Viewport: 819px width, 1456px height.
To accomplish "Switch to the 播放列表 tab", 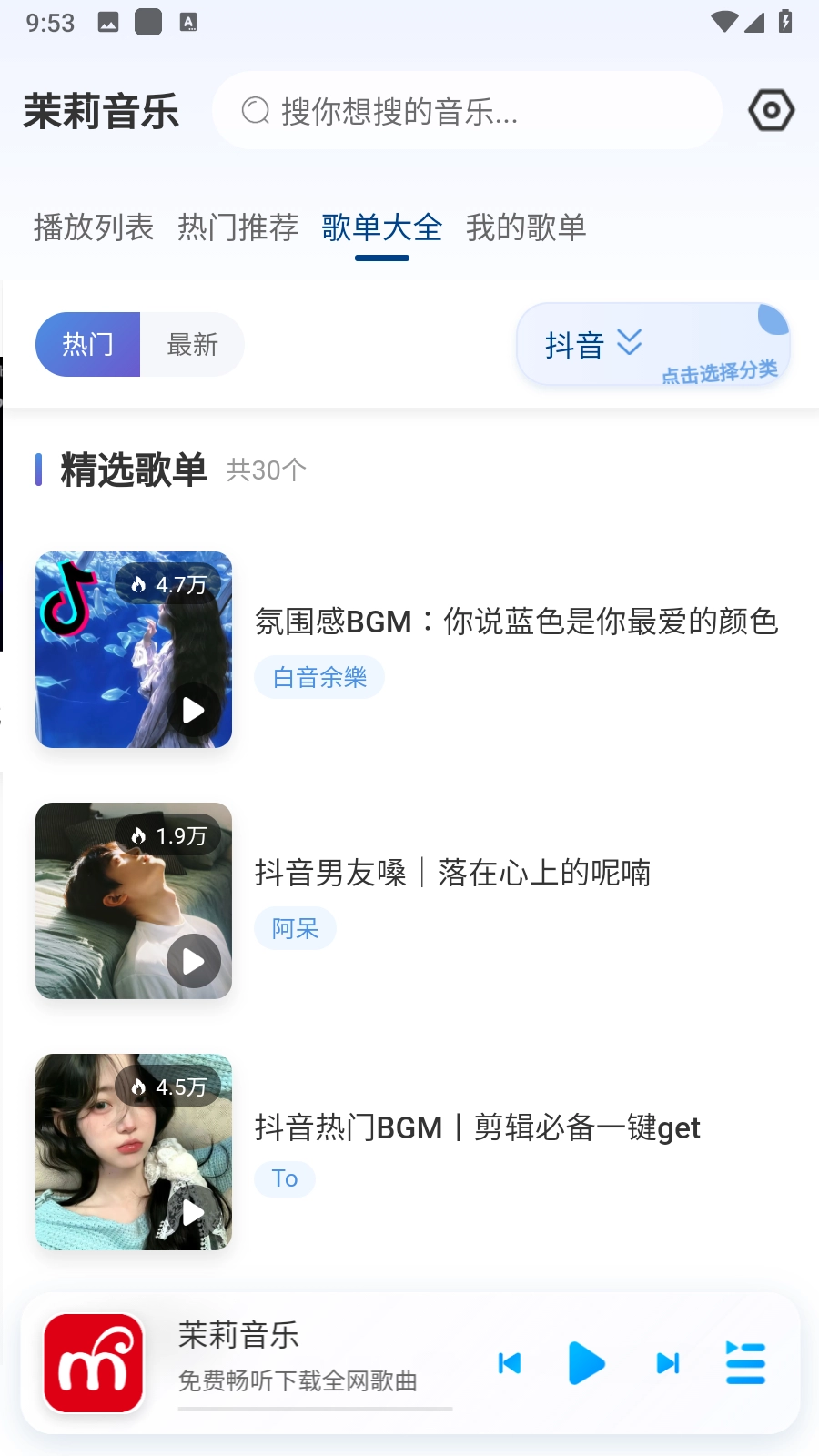I will pyautogui.click(x=94, y=227).
